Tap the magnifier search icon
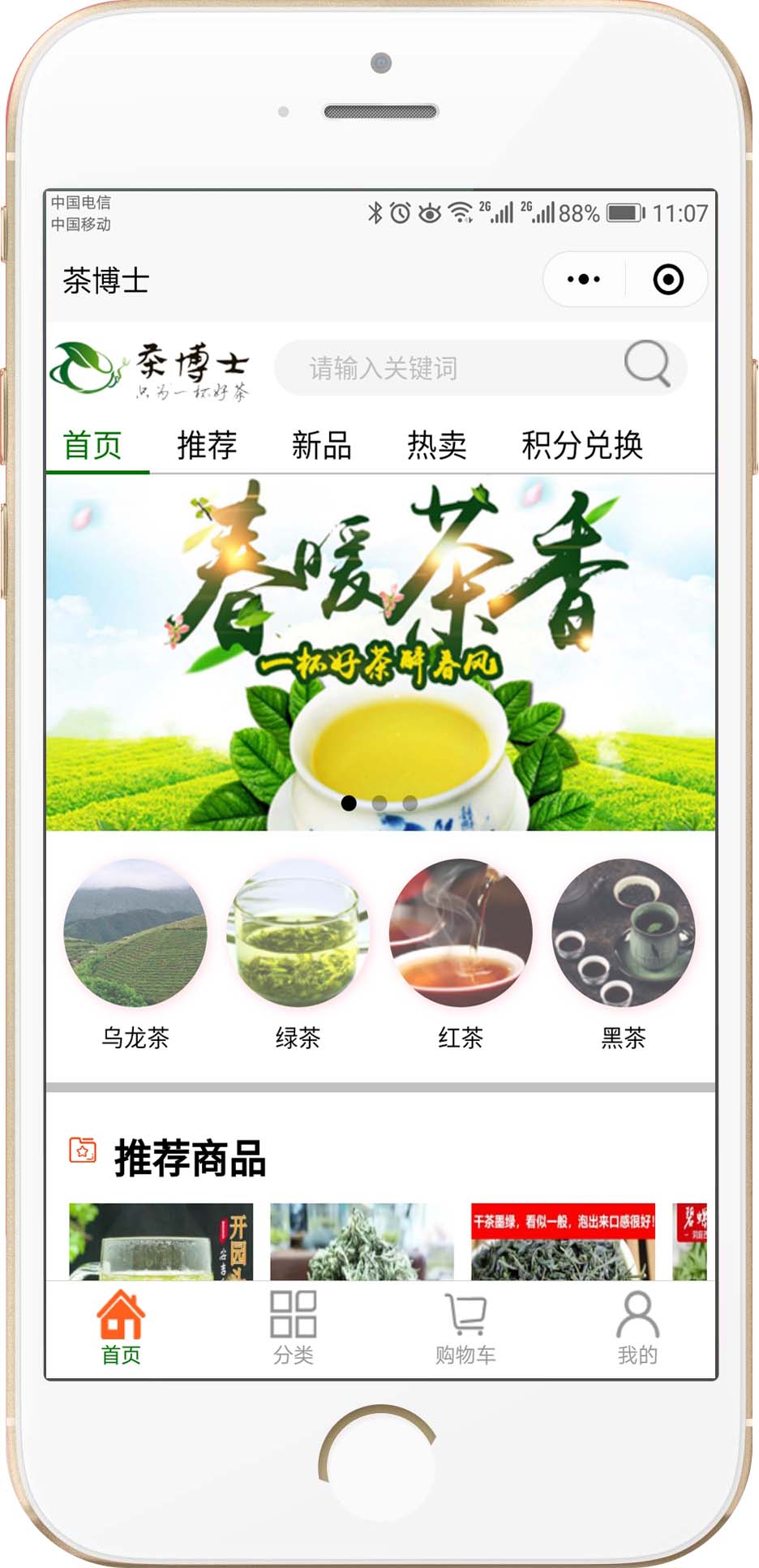The height and width of the screenshot is (1568, 759). pos(647,364)
